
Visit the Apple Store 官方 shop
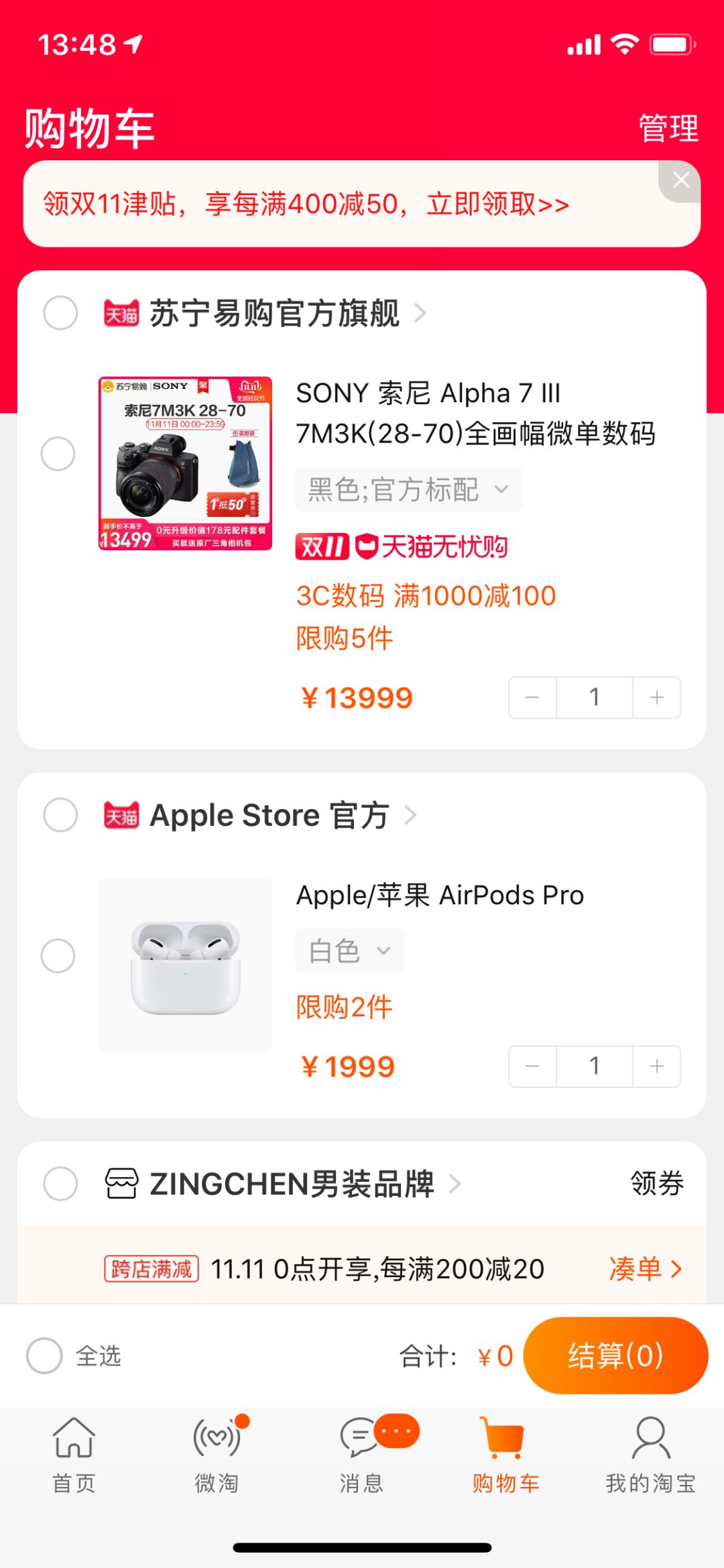pos(269,815)
